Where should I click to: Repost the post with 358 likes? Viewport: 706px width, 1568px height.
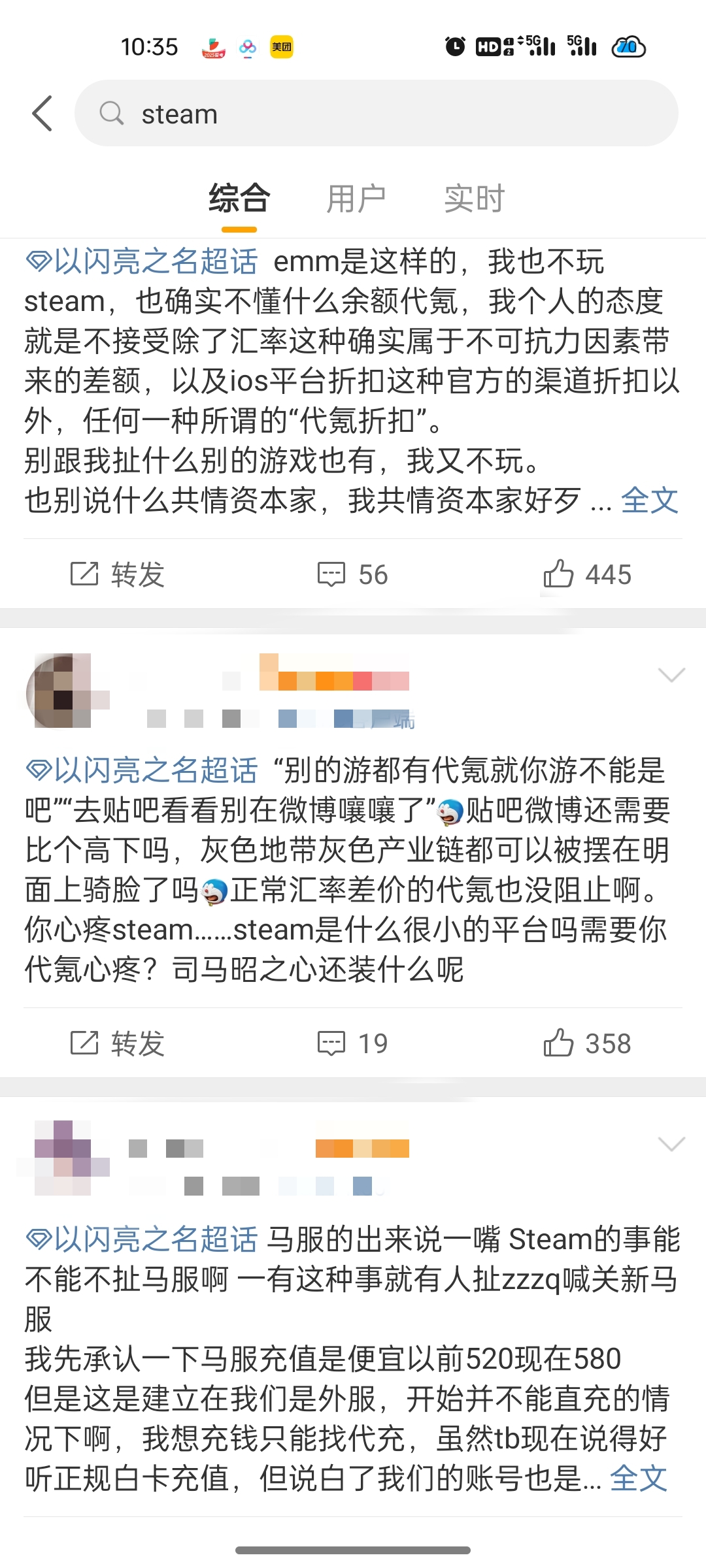118,1043
